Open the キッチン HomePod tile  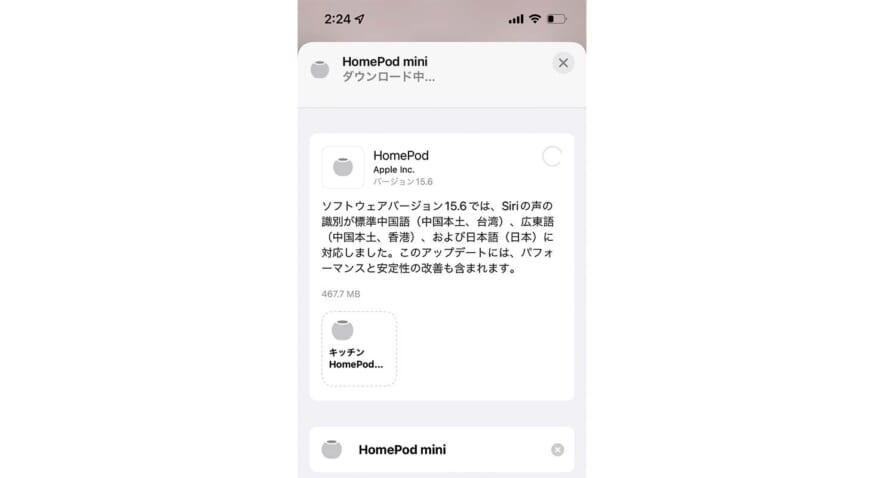(x=358, y=348)
